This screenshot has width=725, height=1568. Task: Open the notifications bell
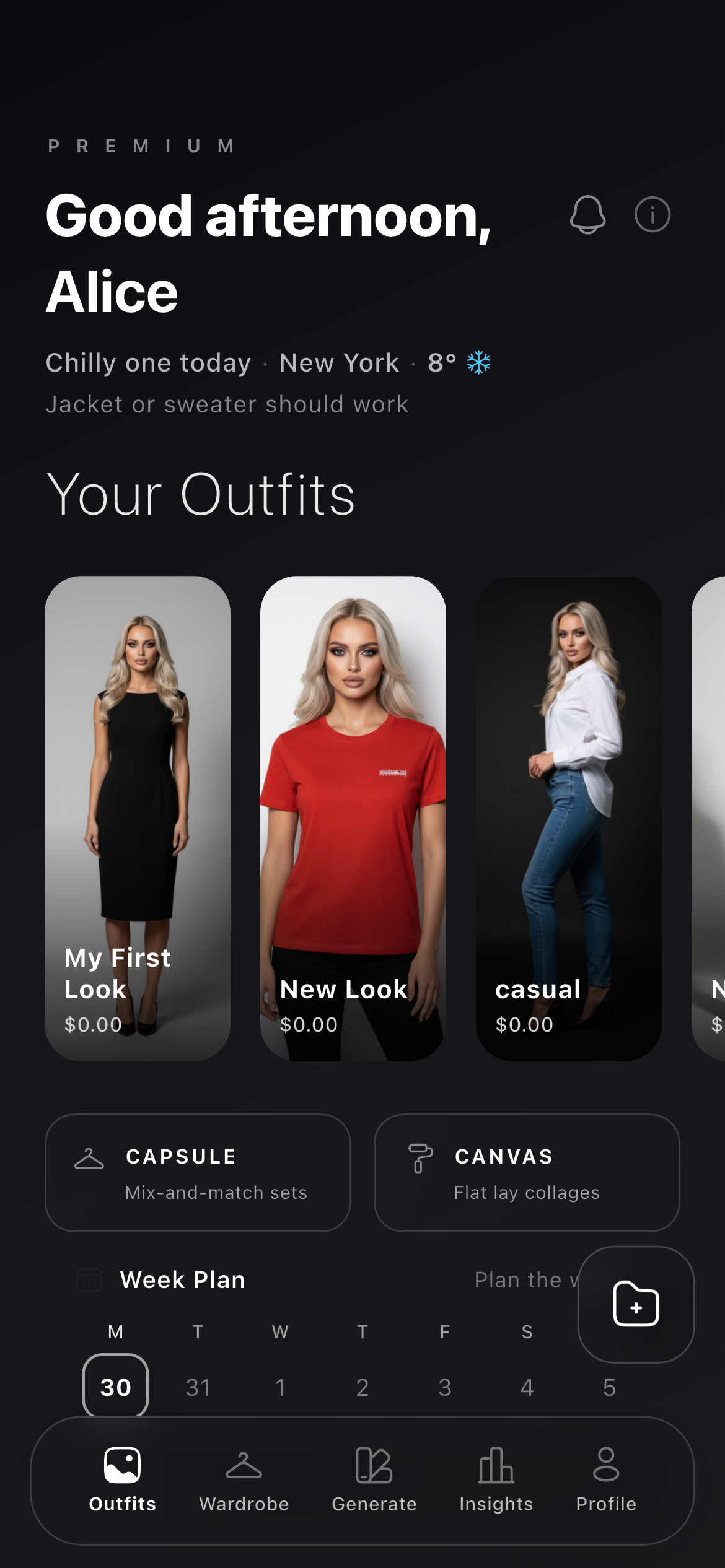point(589,215)
